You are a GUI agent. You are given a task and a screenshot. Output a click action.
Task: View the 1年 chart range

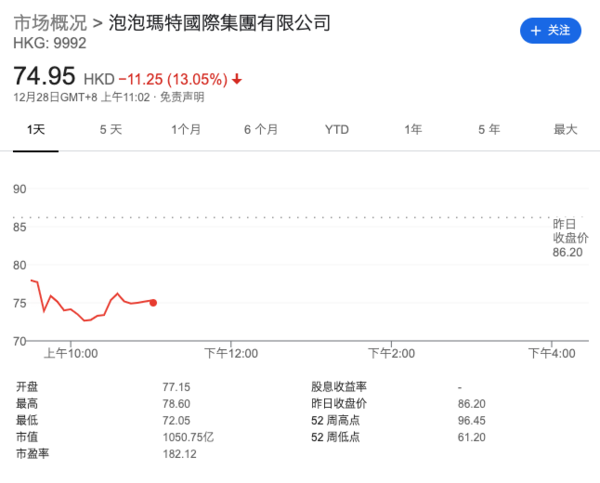[413, 129]
